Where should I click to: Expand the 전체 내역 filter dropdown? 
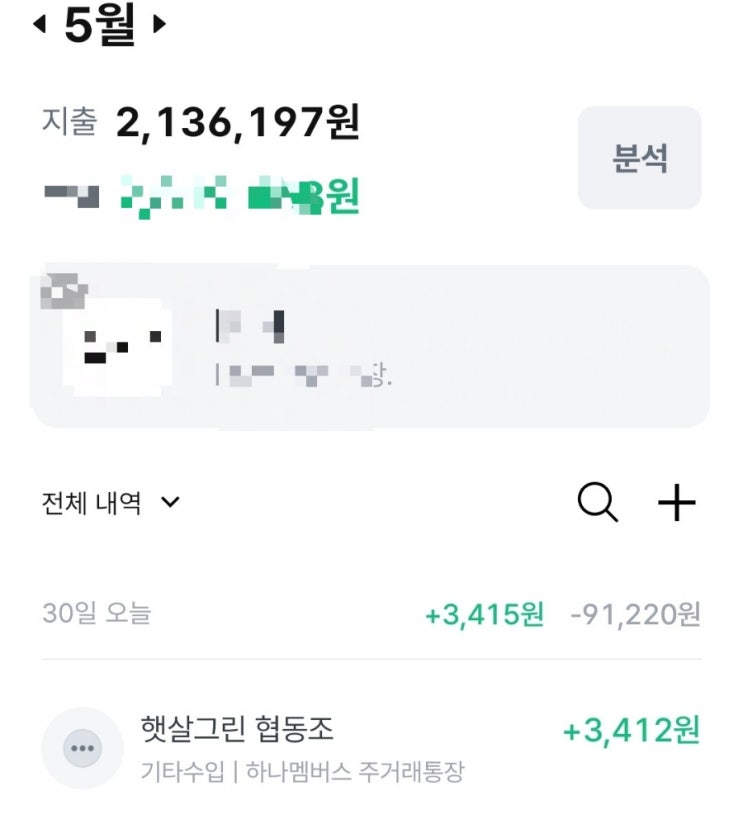click(111, 503)
